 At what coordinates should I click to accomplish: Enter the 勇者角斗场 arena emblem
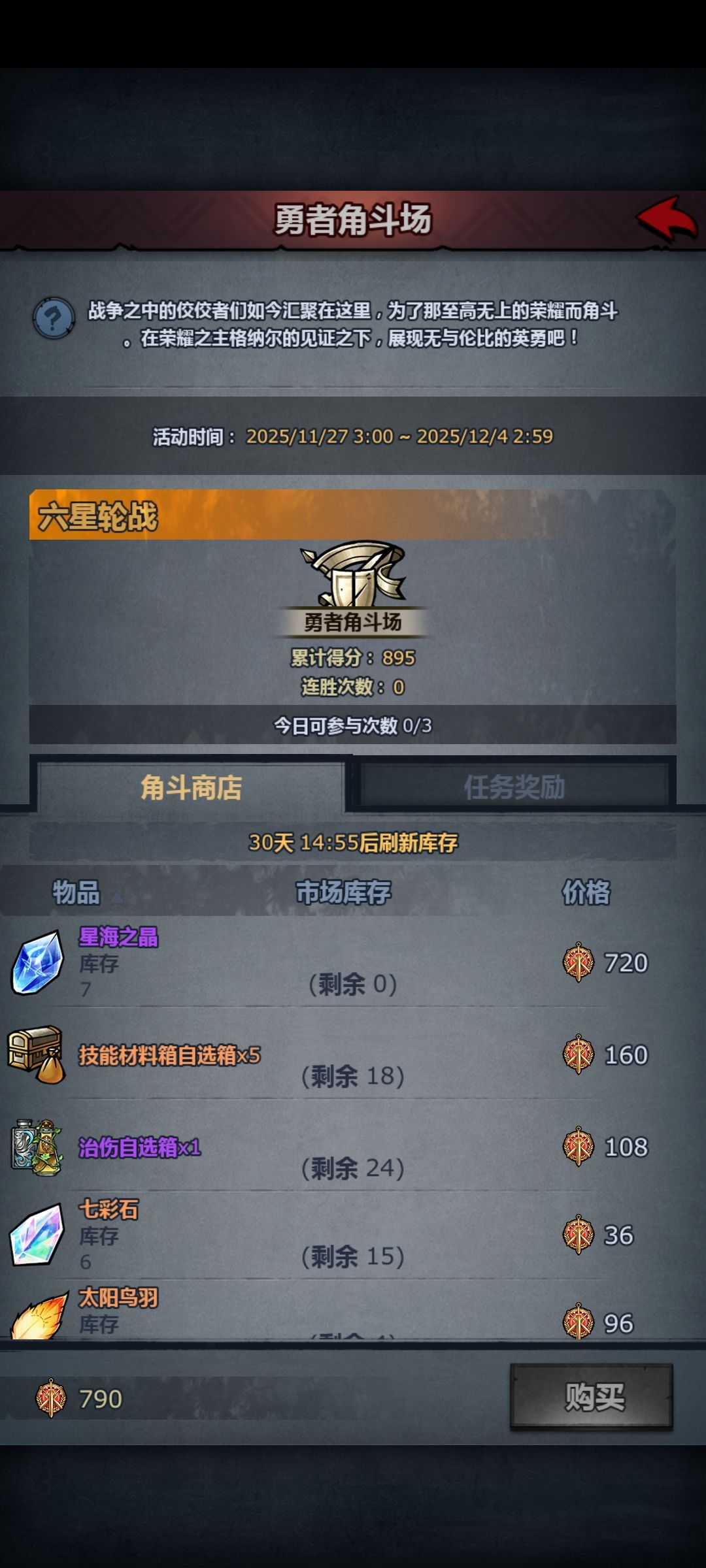[353, 588]
